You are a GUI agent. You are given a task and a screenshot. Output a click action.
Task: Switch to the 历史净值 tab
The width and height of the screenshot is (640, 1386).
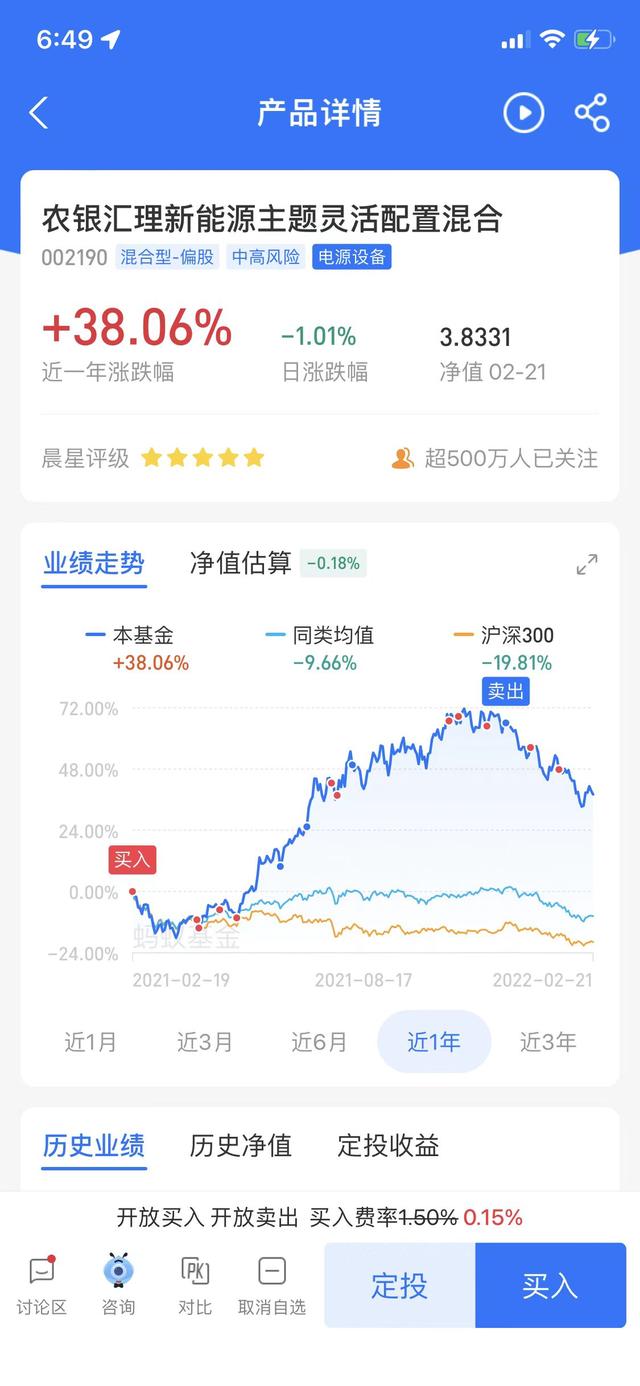[241, 1145]
